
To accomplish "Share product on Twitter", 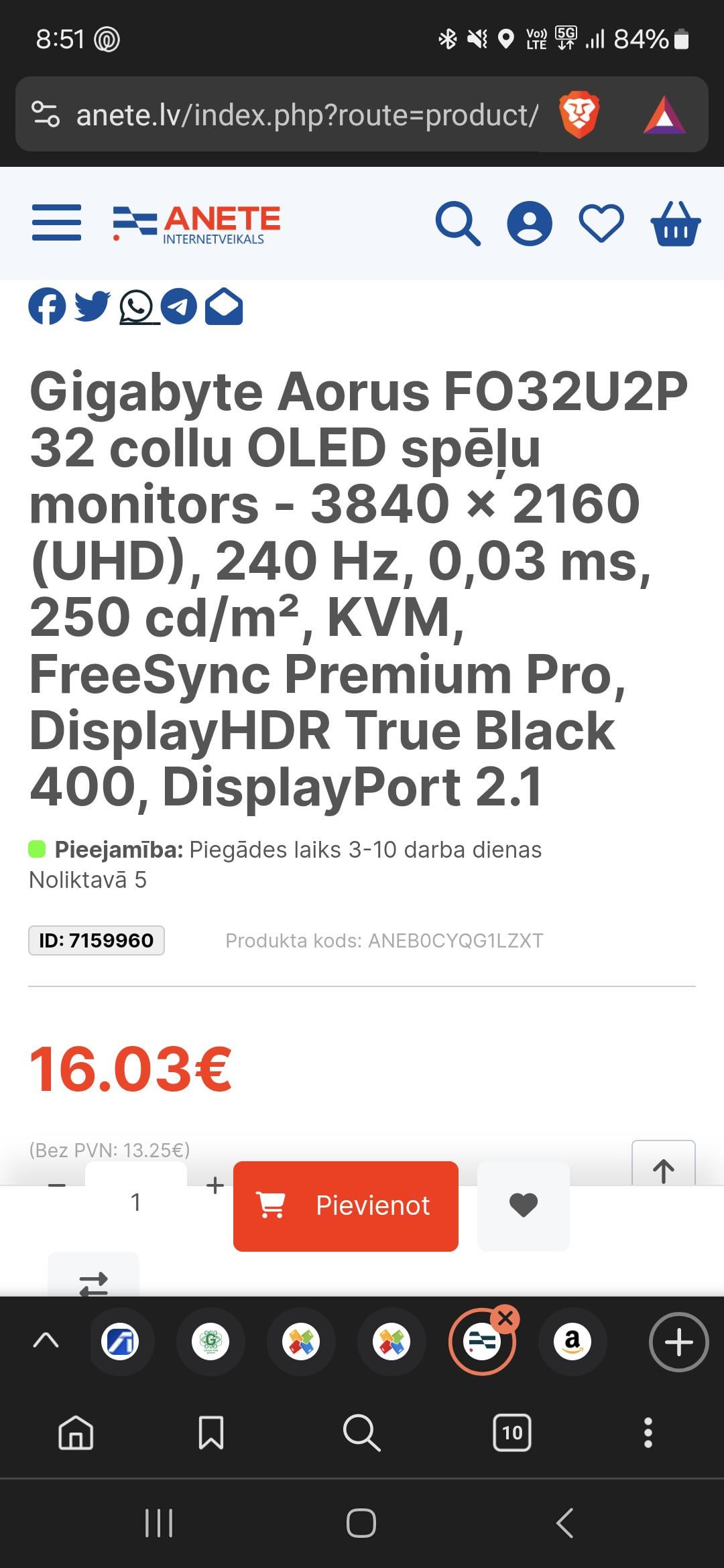I will click(92, 306).
